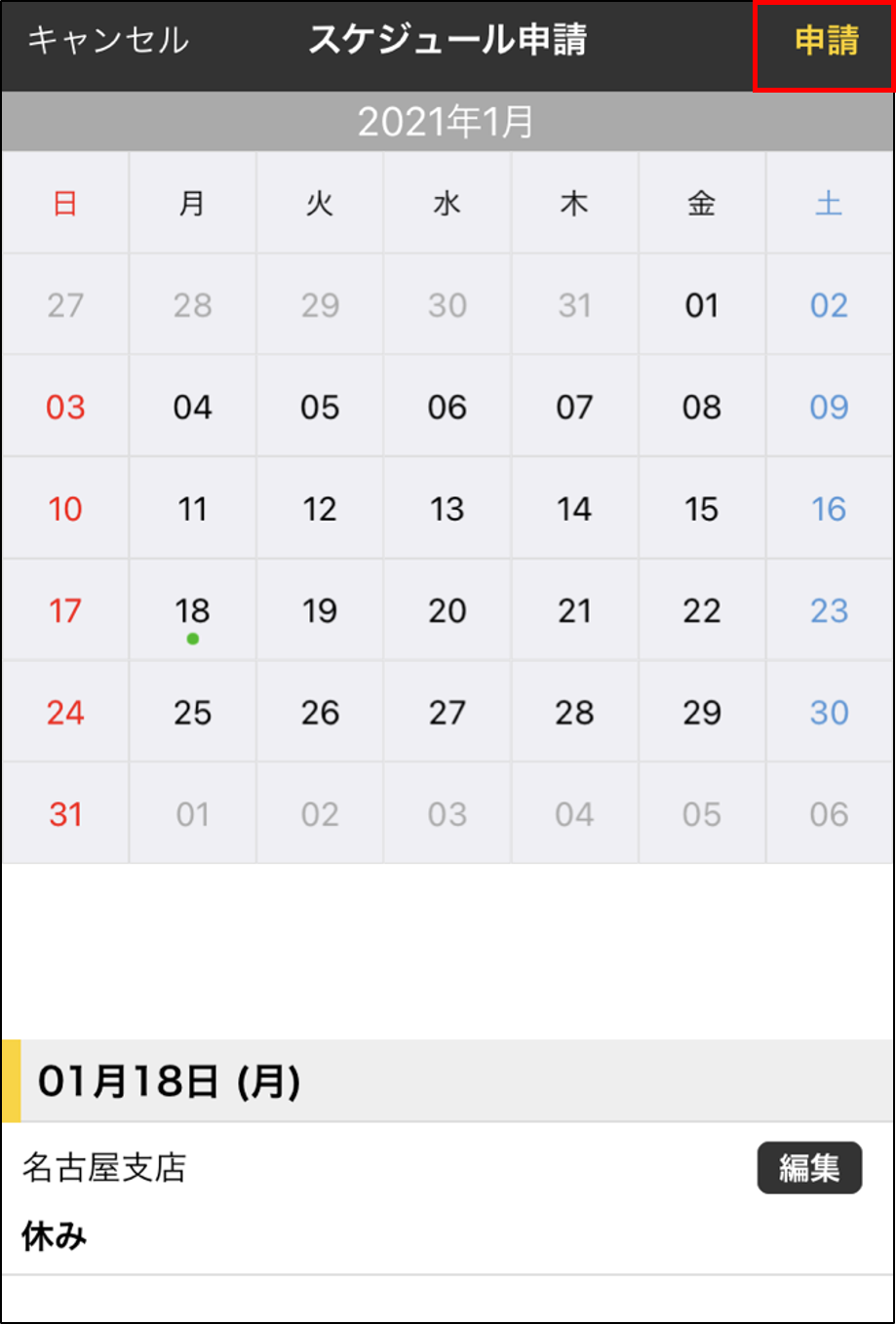Pick January 12 on the calendar
The image size is (896, 1324).
320,509
